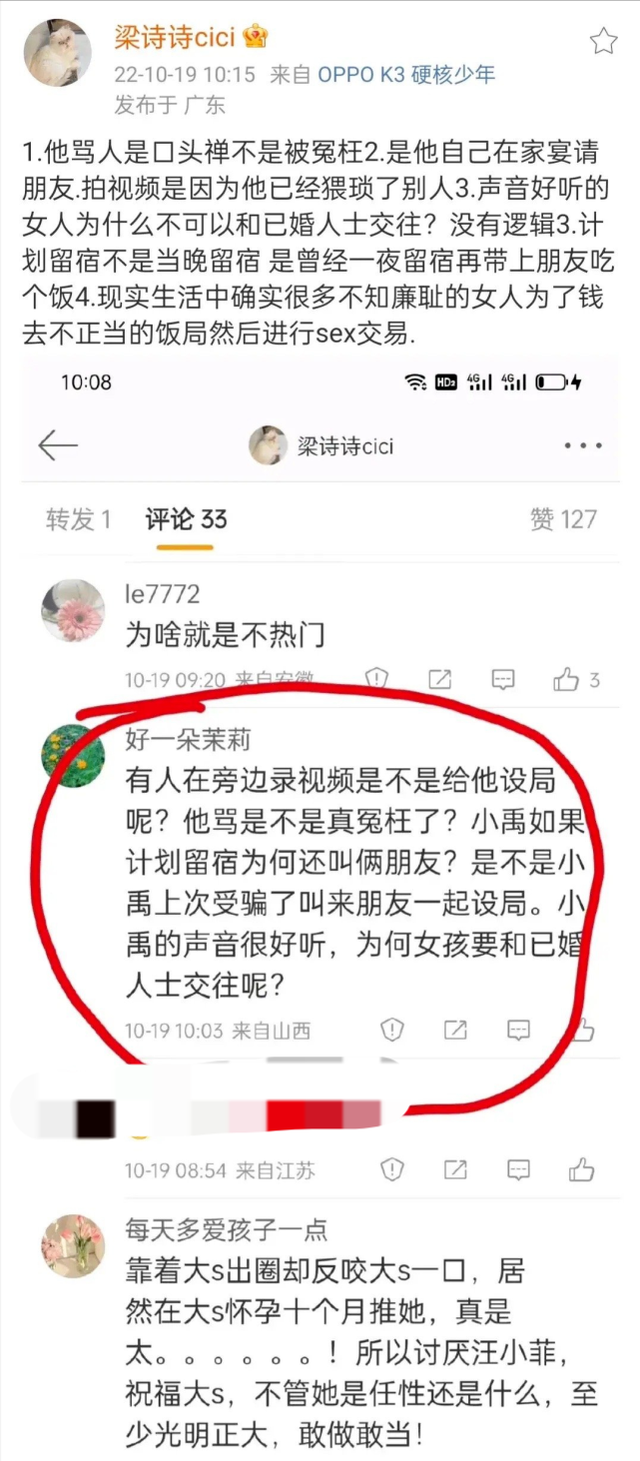Favorite this post with the star icon
The width and height of the screenshot is (640, 1461).
pos(603,41)
